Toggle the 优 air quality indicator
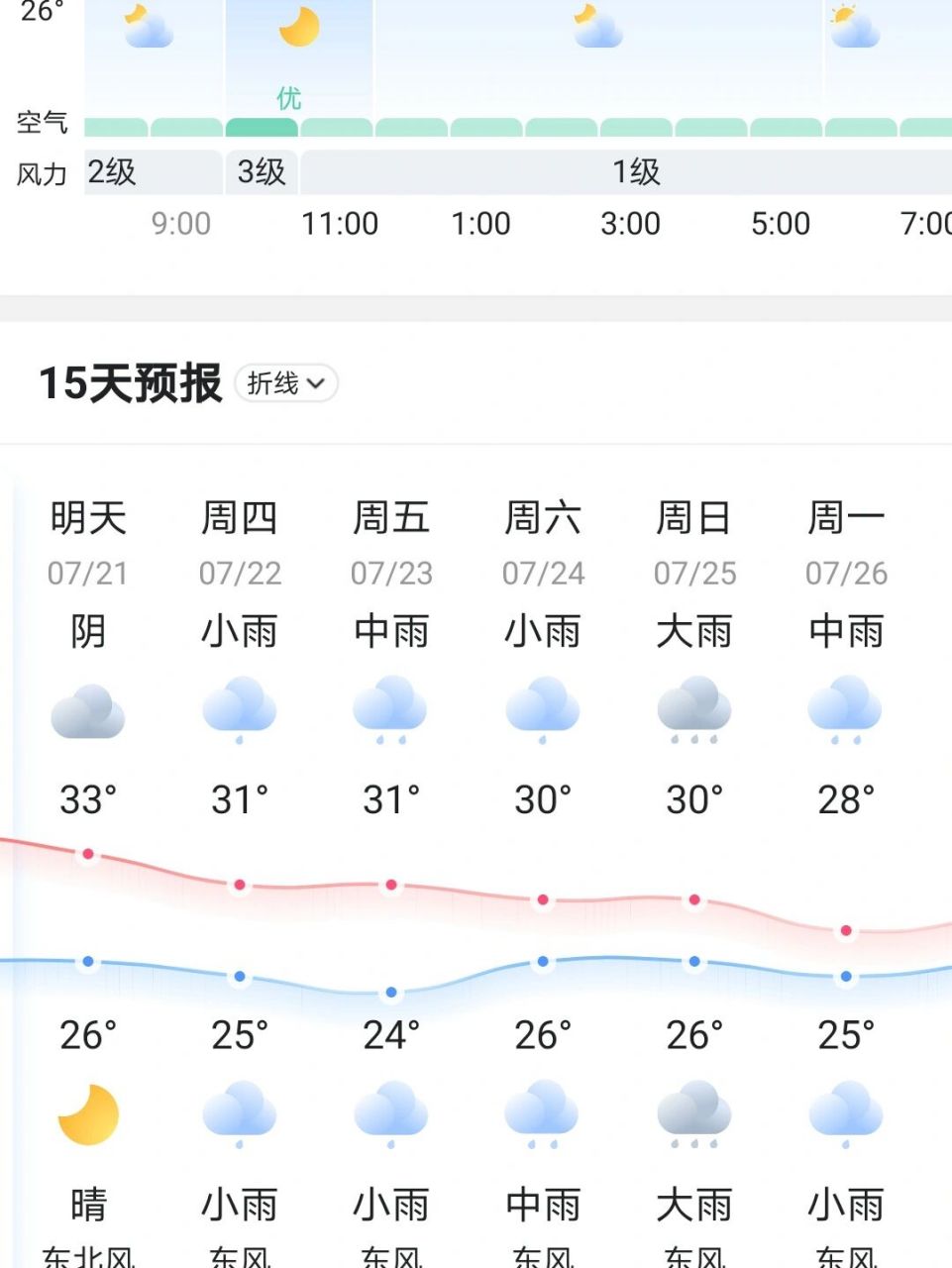 (x=288, y=98)
